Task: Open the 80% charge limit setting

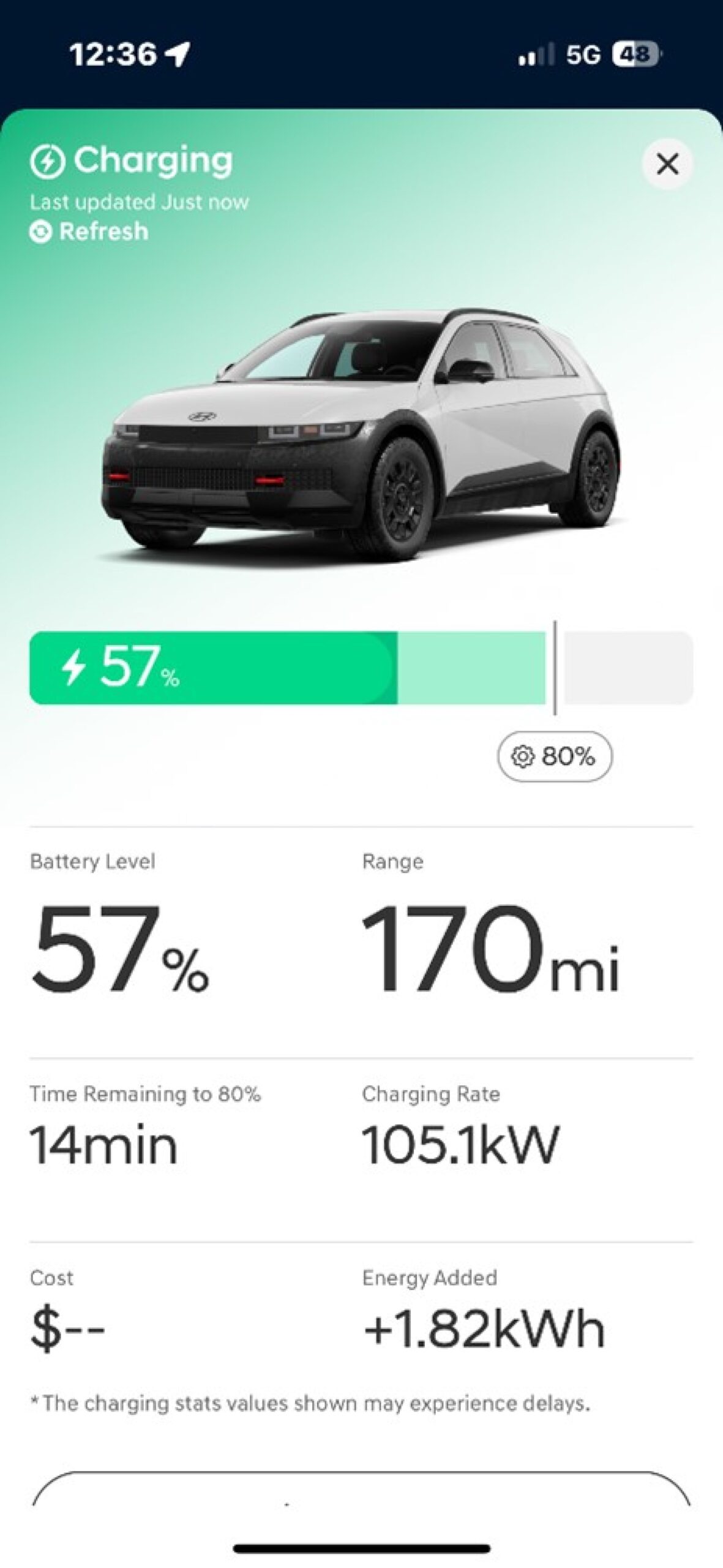Action: (555, 756)
